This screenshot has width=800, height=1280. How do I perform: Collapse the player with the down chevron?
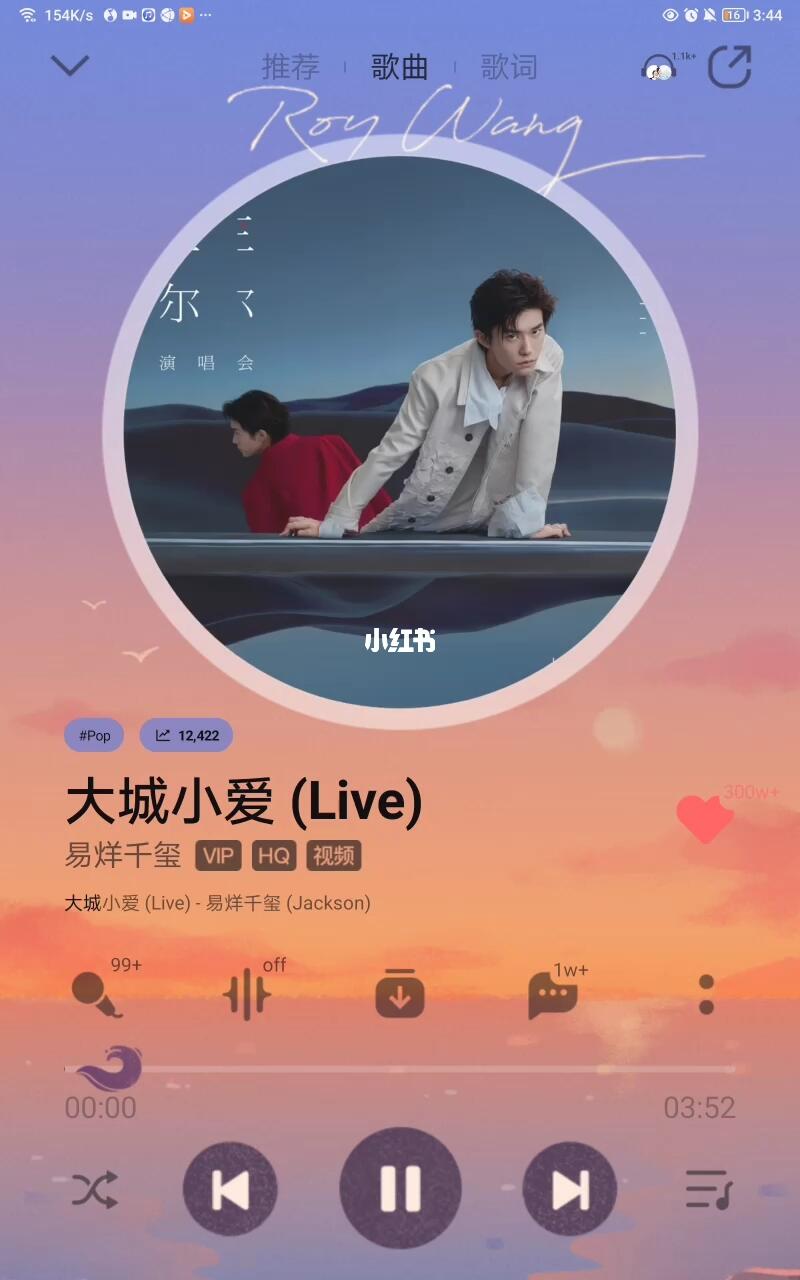click(70, 66)
